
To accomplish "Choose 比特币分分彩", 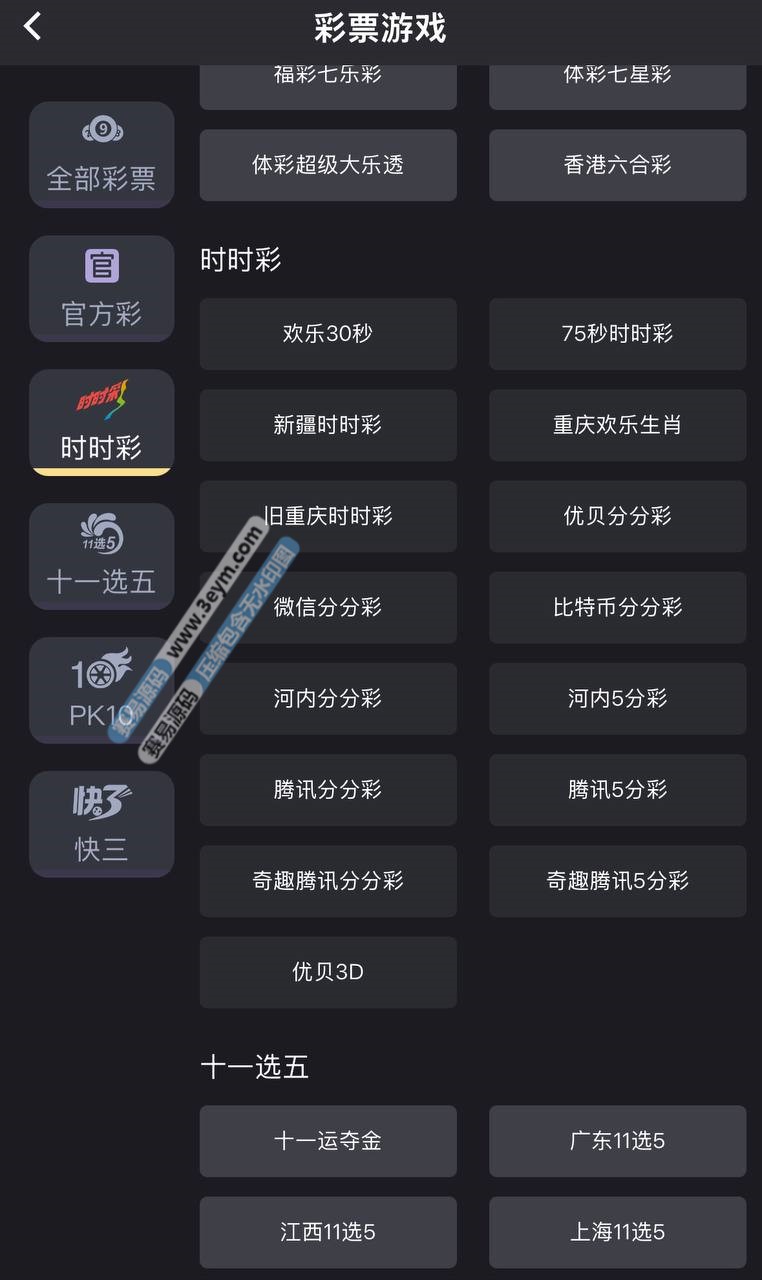I will tap(617, 607).
